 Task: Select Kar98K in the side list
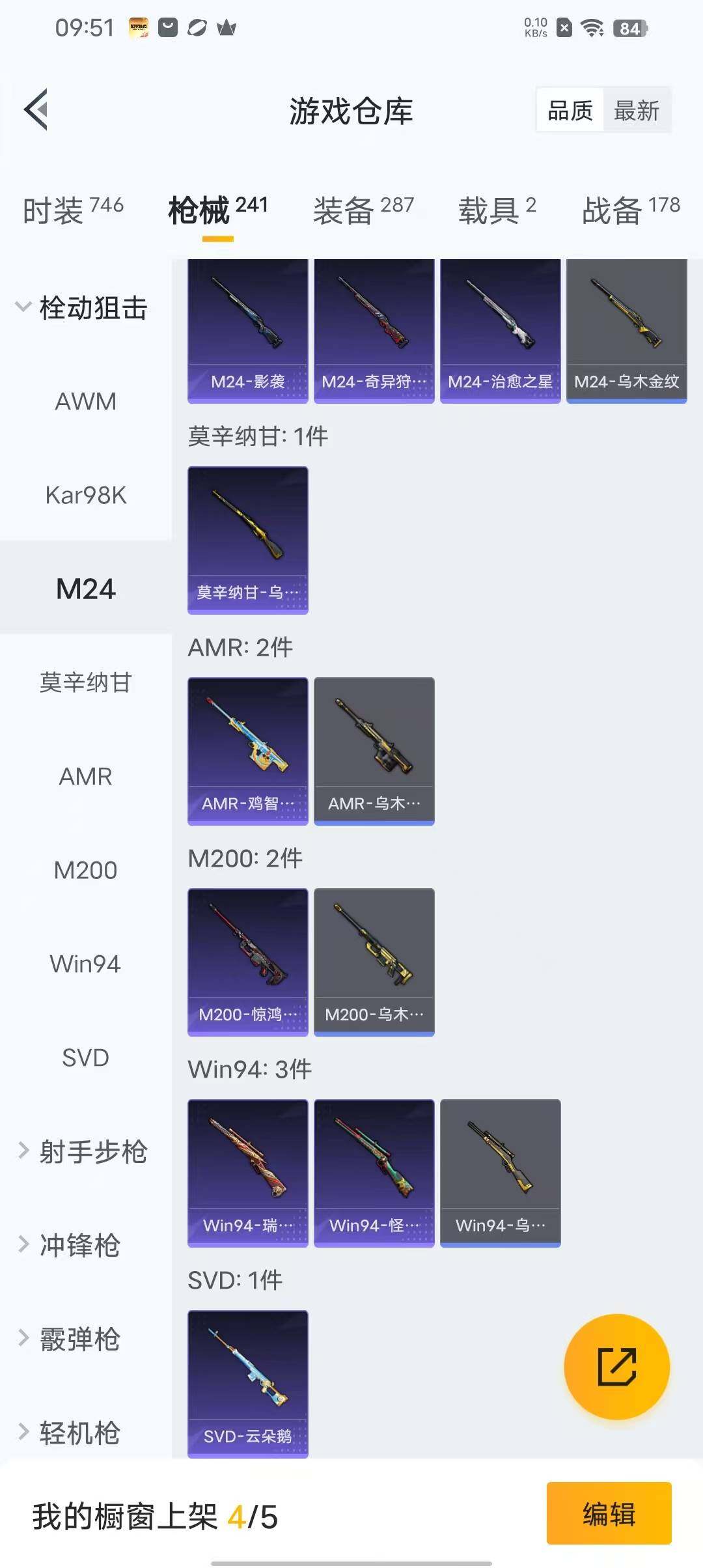point(86,496)
